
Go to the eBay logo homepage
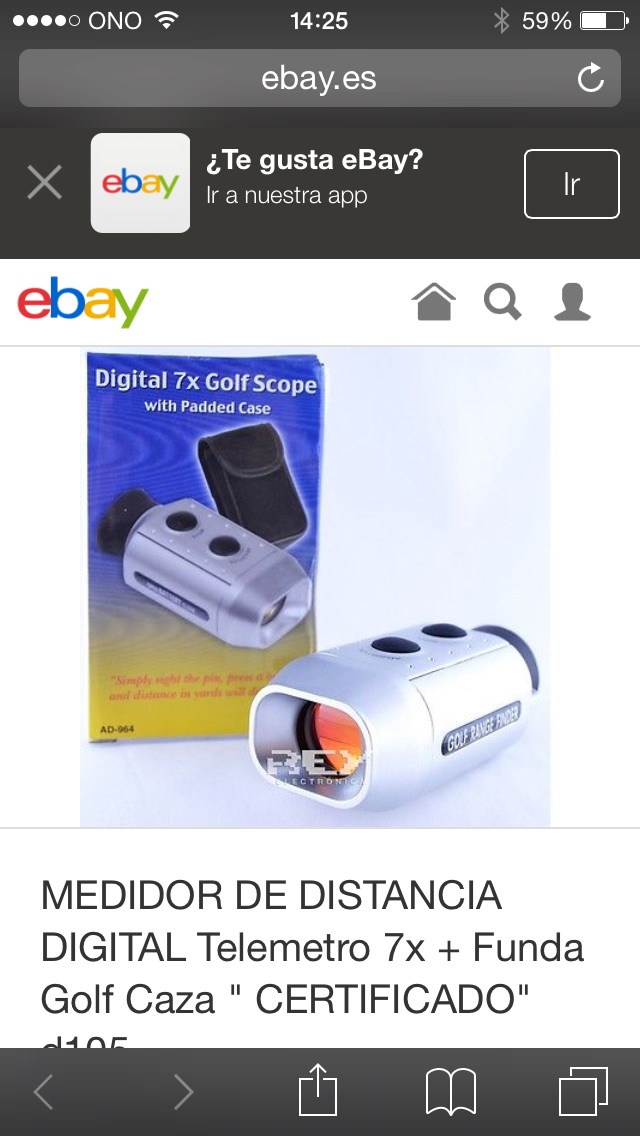[x=83, y=303]
